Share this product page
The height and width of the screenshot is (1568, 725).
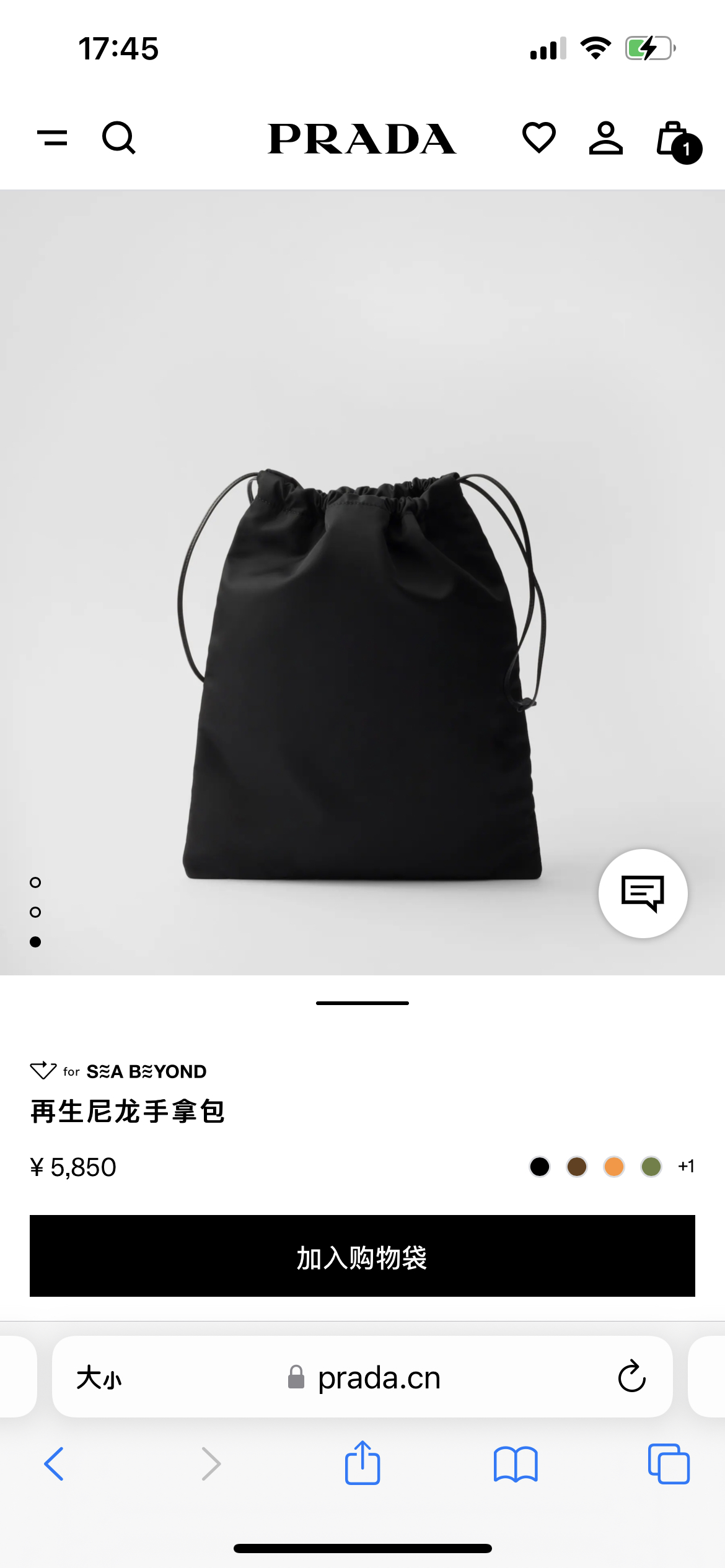pyautogui.click(x=362, y=1463)
